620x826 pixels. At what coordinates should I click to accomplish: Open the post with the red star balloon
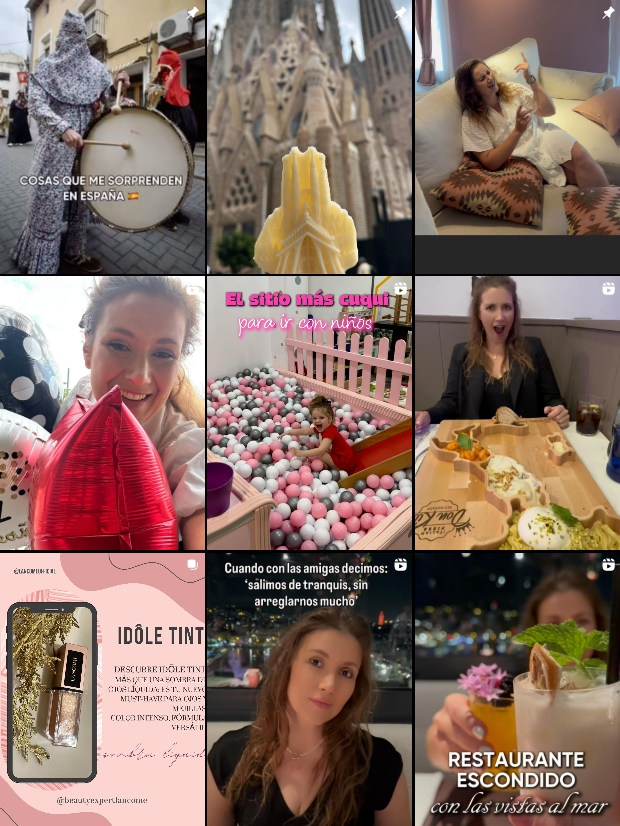(102, 413)
